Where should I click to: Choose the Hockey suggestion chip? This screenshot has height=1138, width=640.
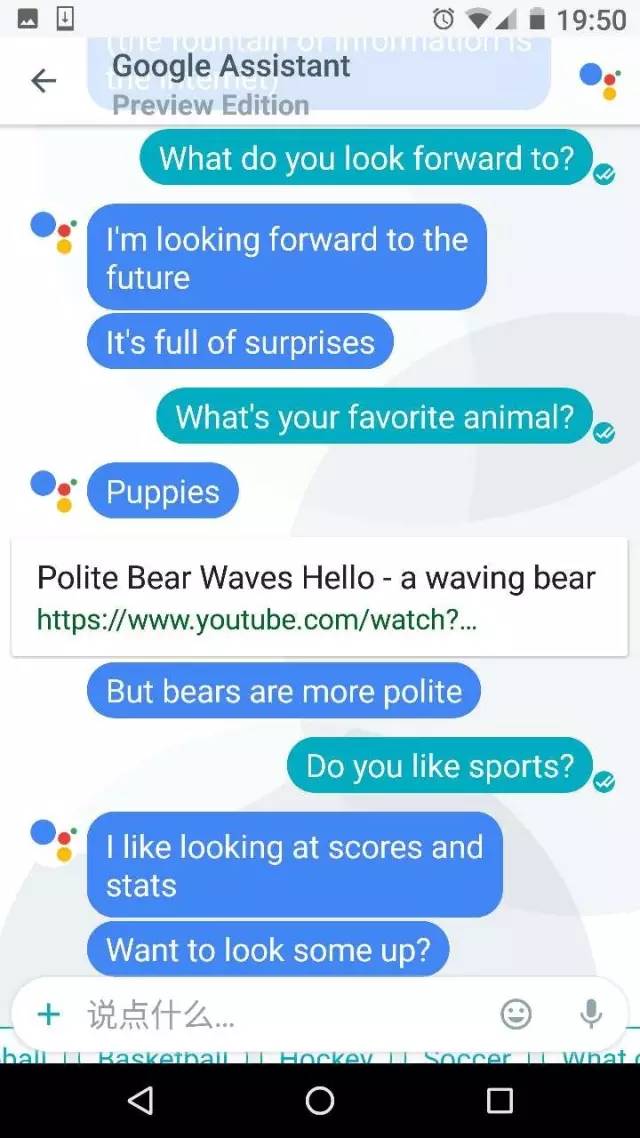click(326, 1057)
